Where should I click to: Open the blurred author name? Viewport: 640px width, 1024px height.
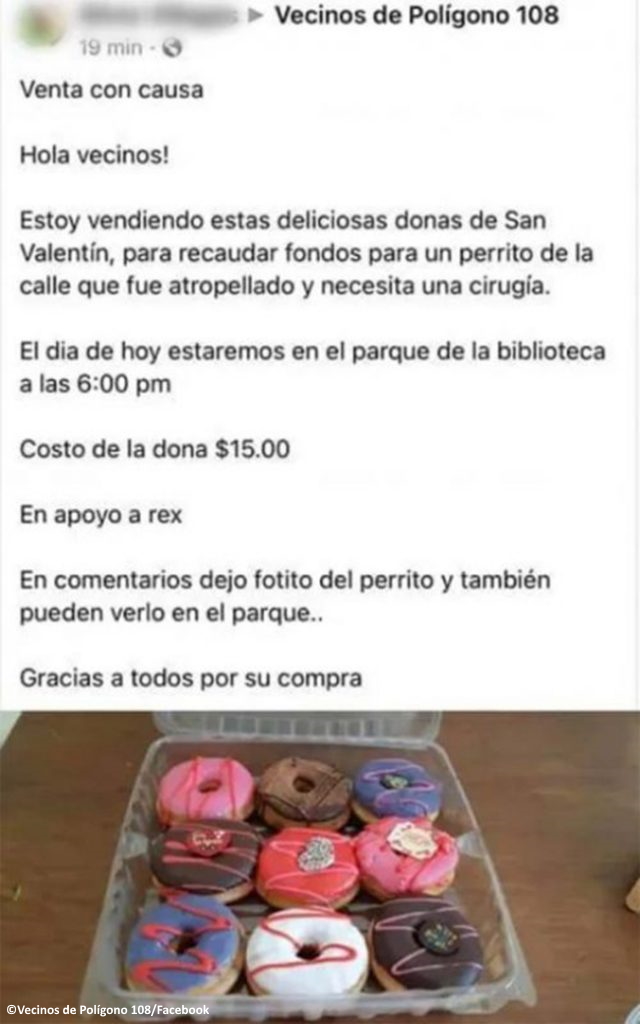(x=159, y=14)
